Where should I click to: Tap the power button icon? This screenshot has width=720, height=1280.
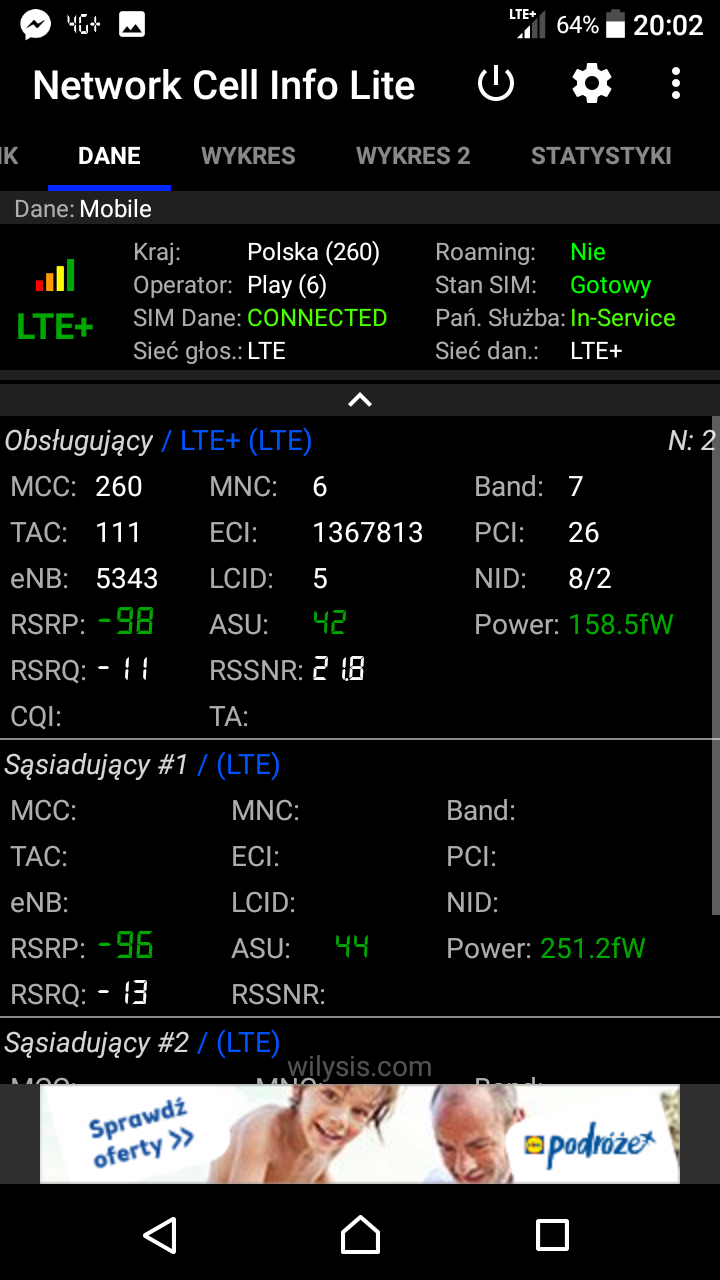(x=496, y=84)
